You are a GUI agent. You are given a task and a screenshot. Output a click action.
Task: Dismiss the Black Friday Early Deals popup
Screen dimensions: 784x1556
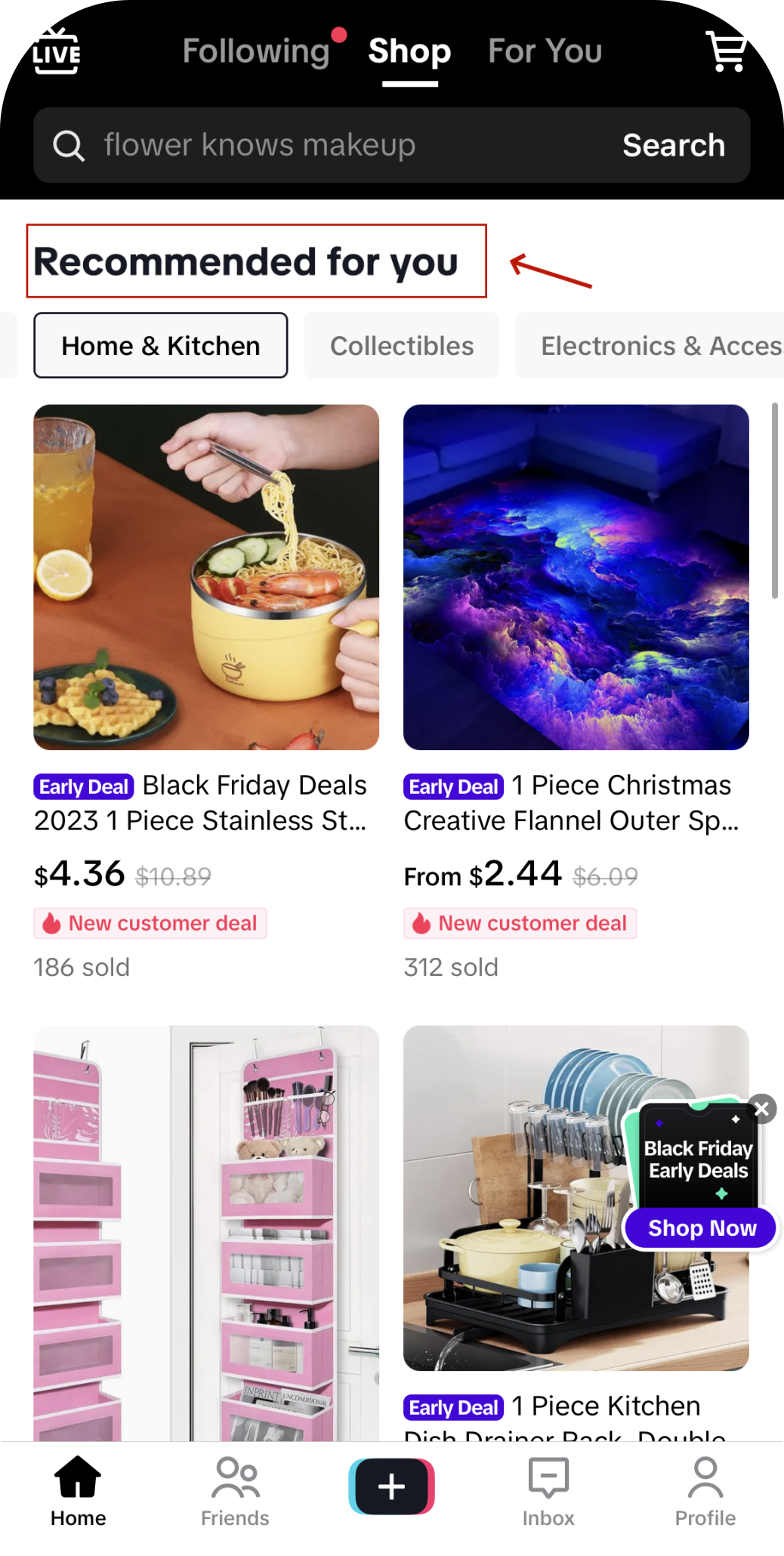tap(762, 1109)
